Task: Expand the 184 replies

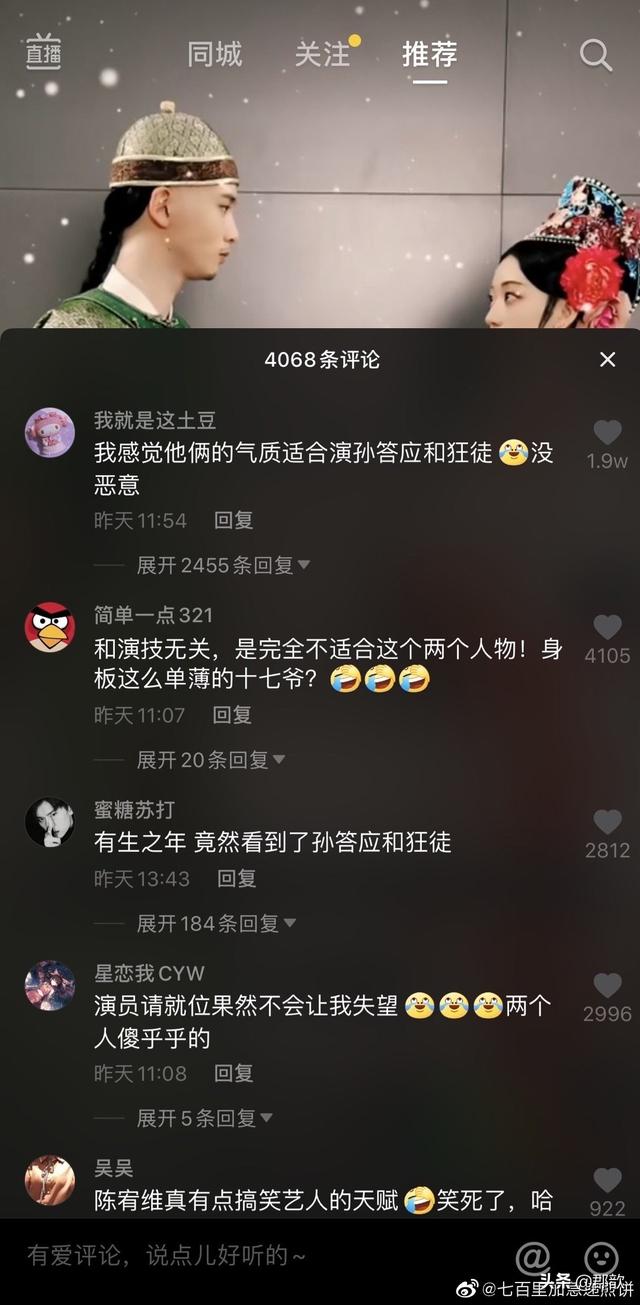Action: coord(215,923)
